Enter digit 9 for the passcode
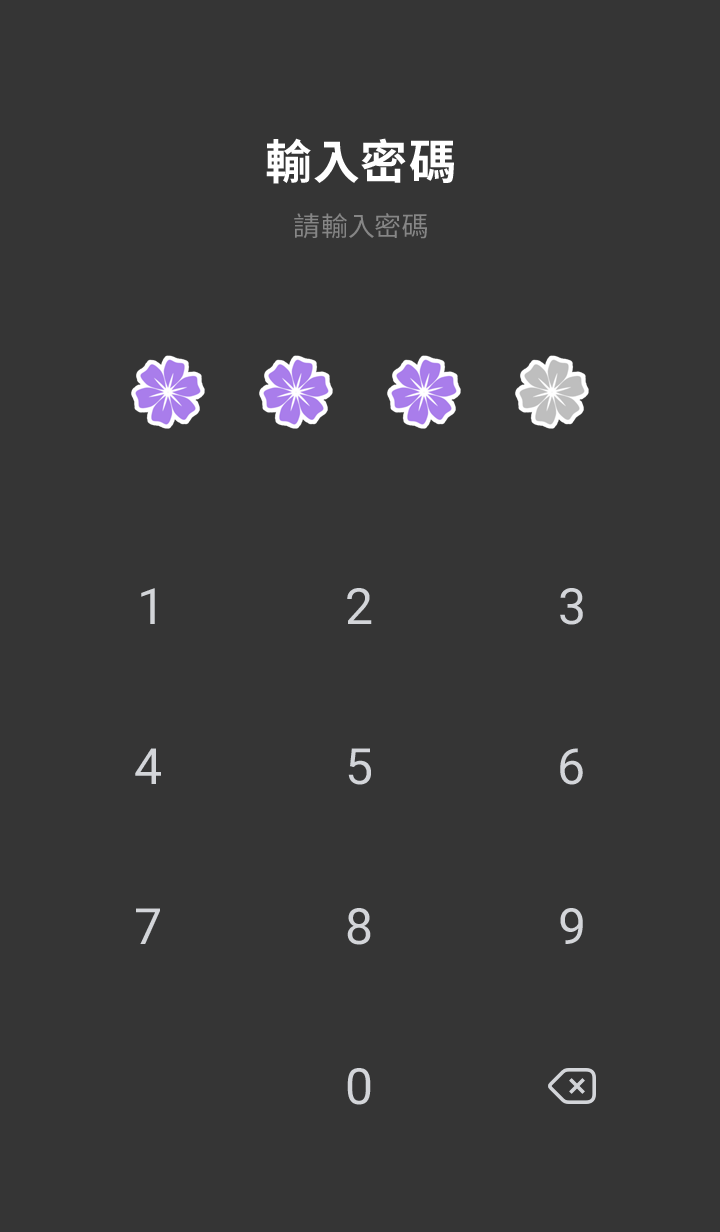This screenshot has width=720, height=1232. pyautogui.click(x=571, y=927)
